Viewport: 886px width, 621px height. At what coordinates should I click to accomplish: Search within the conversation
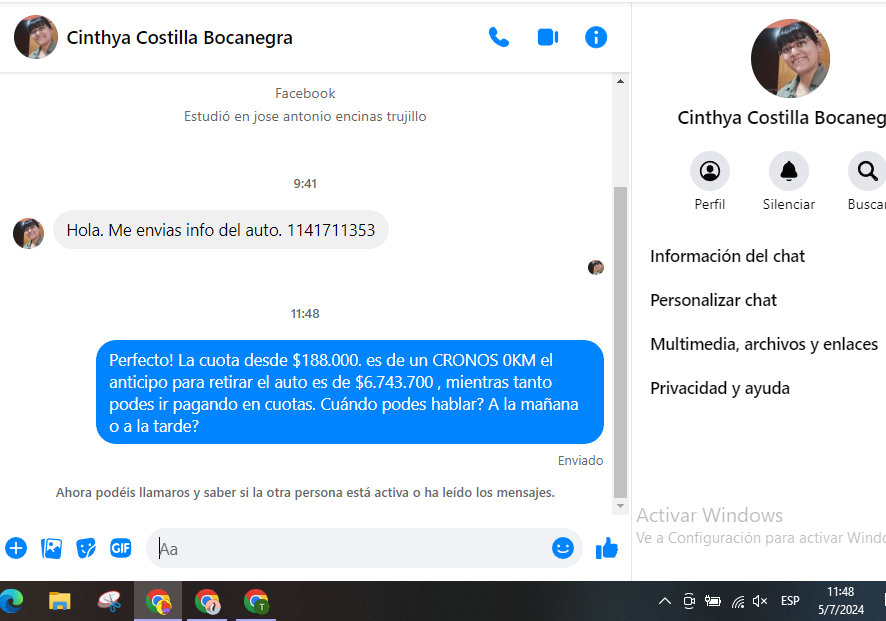coord(866,172)
